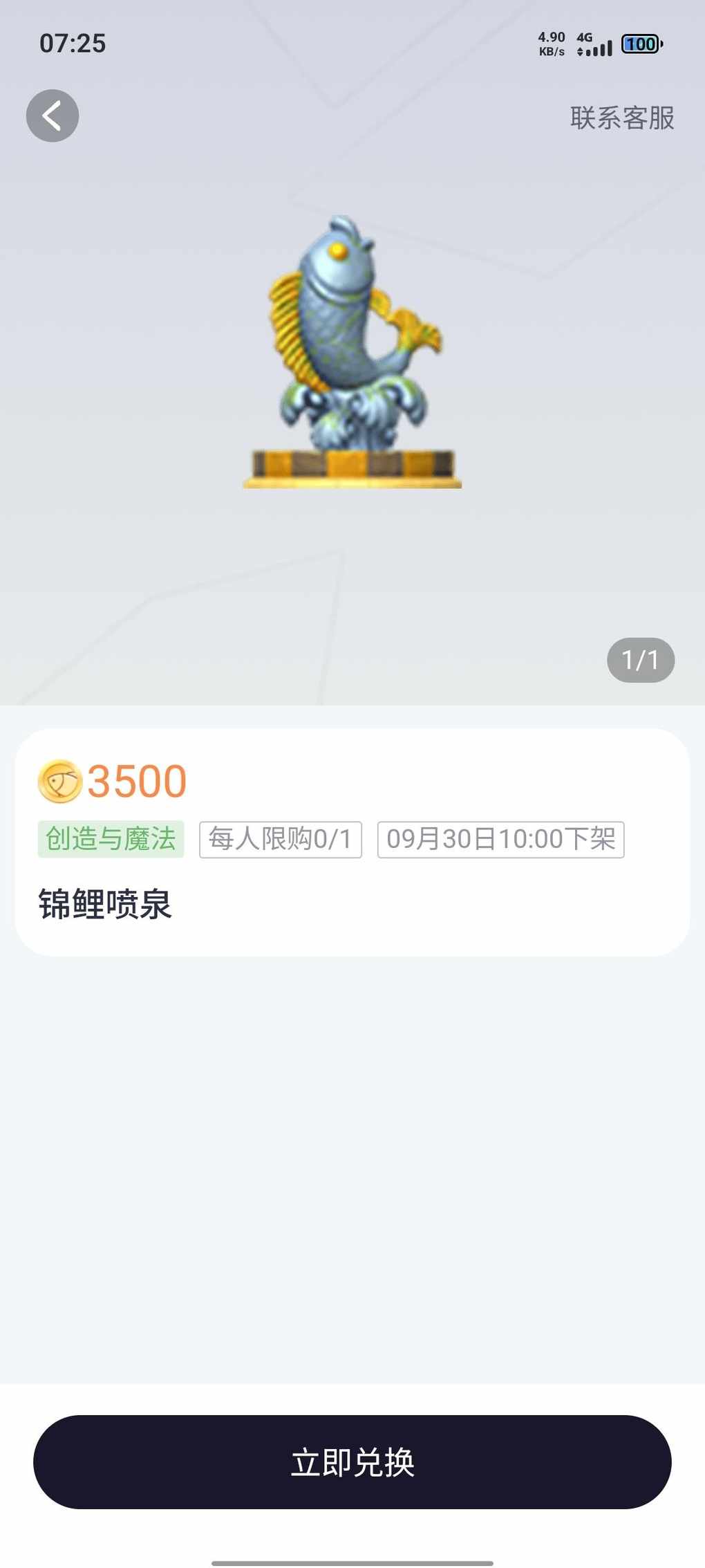Open 联系客服 customer service

coord(621,118)
